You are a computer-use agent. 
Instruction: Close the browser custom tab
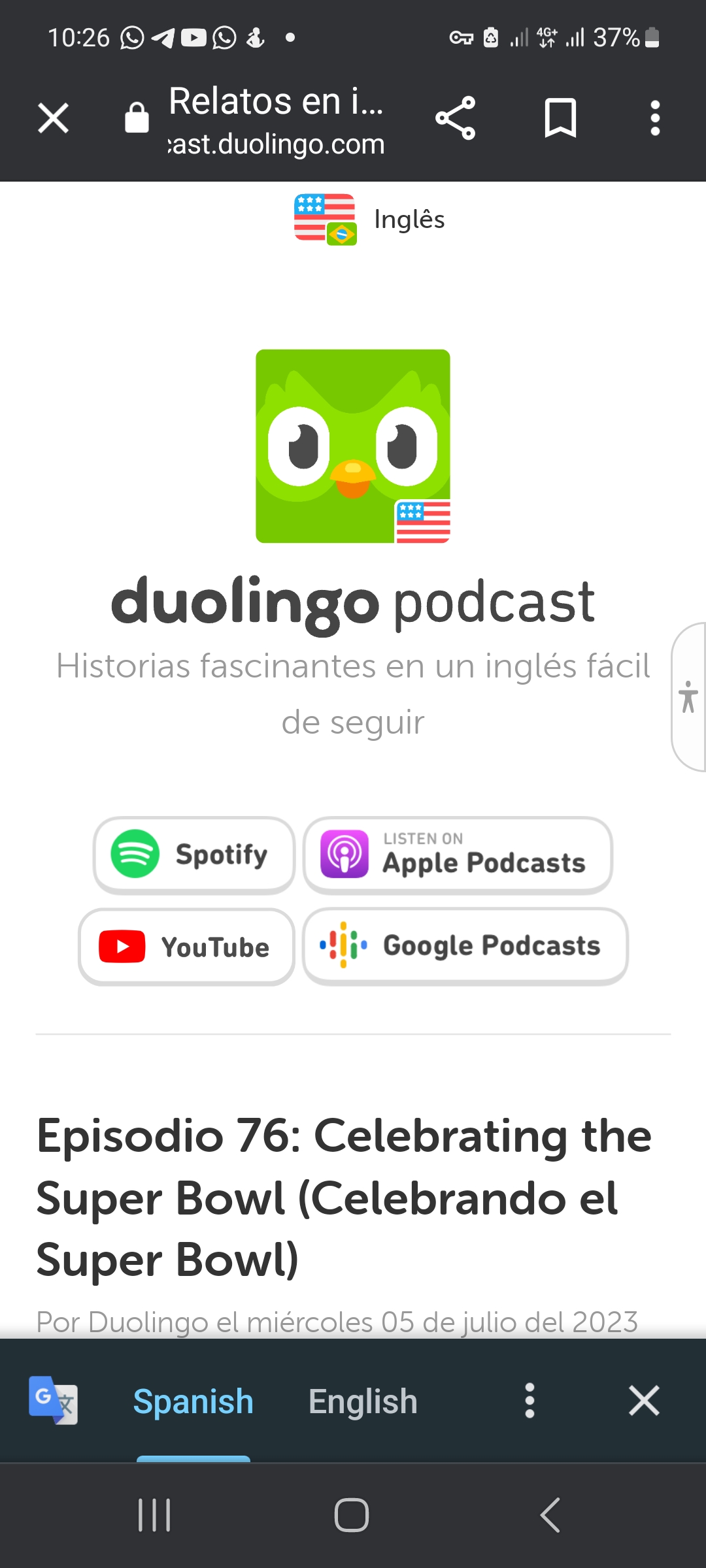(54, 118)
